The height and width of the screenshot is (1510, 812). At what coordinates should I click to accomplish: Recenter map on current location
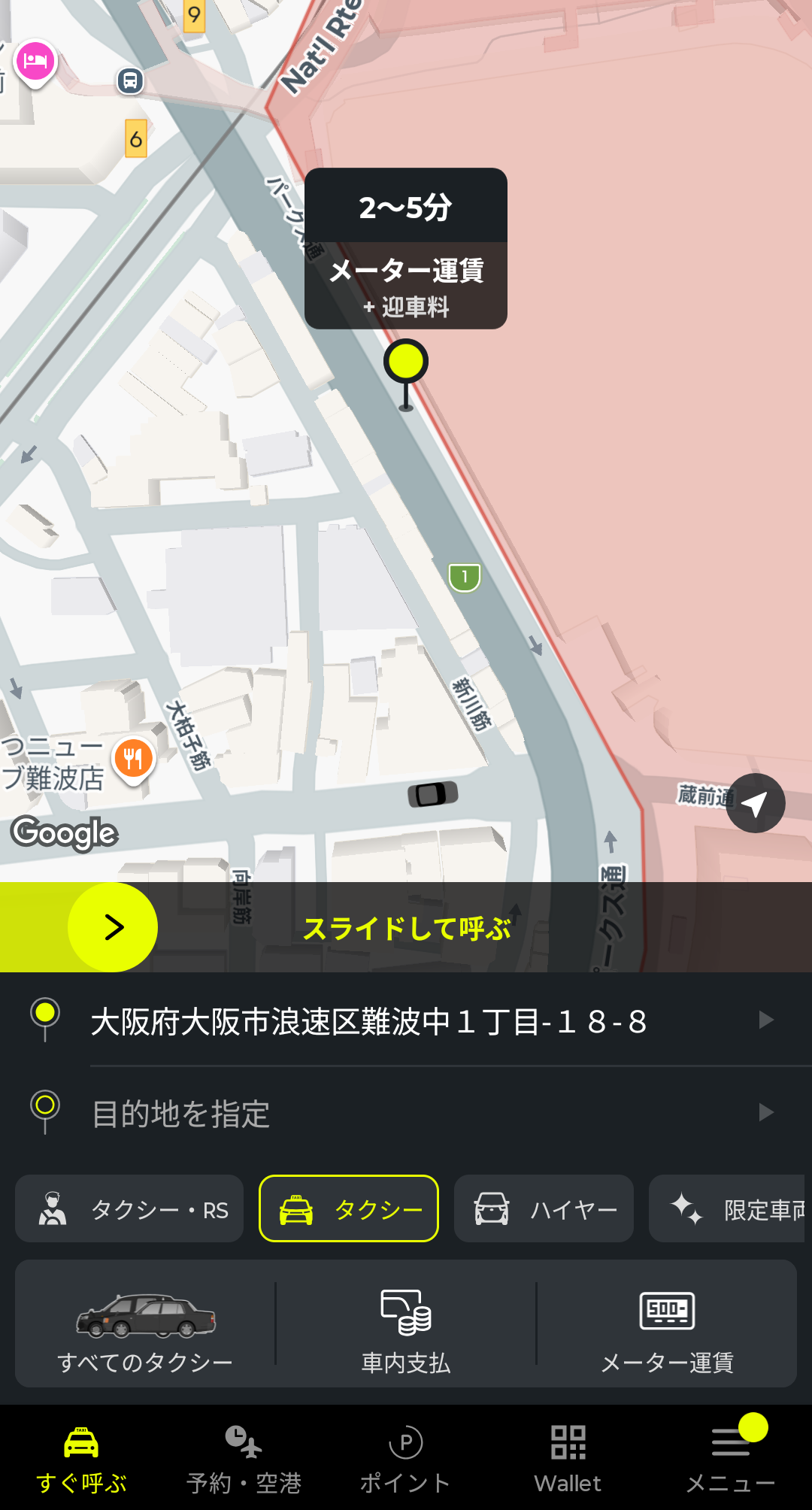(x=755, y=803)
